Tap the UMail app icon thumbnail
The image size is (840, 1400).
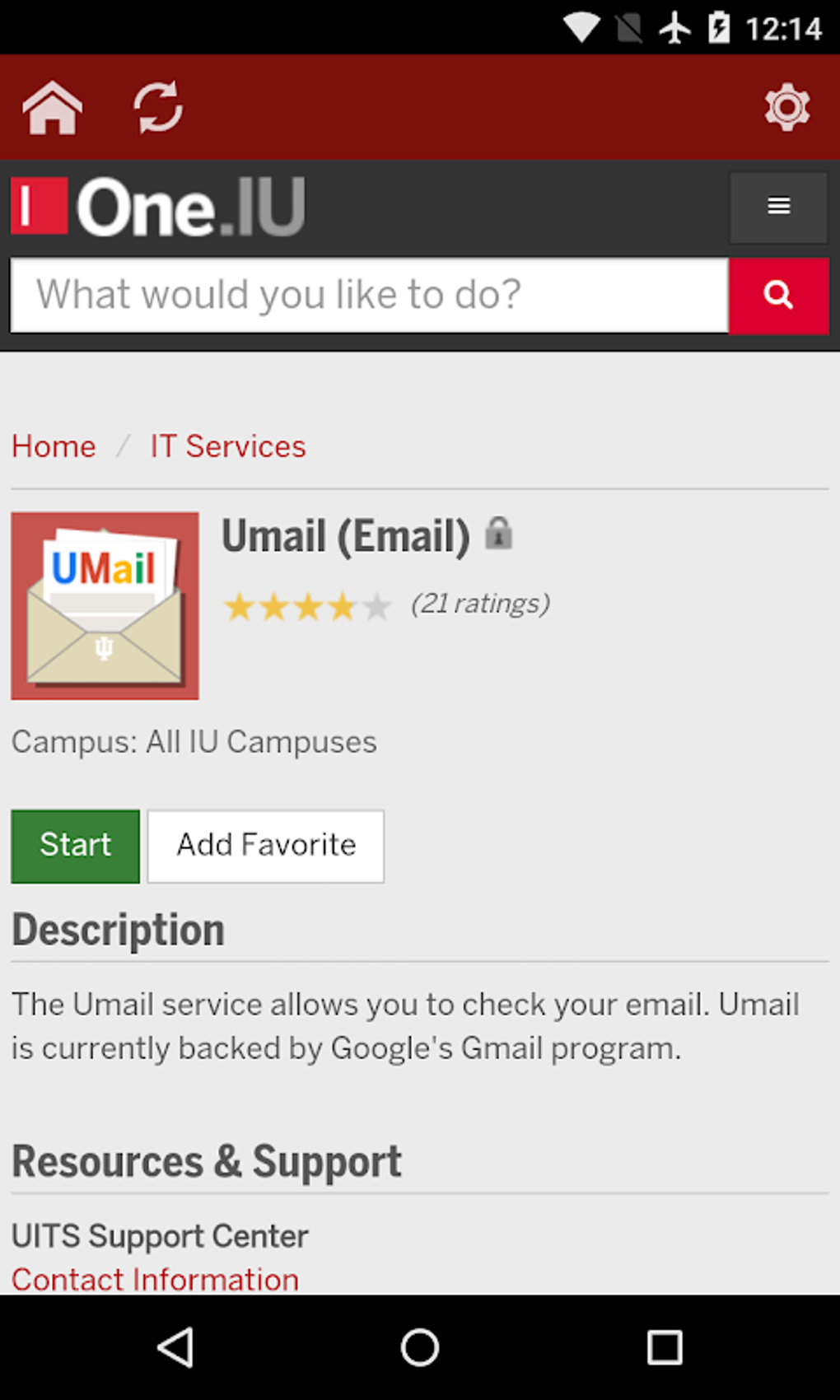coord(105,605)
